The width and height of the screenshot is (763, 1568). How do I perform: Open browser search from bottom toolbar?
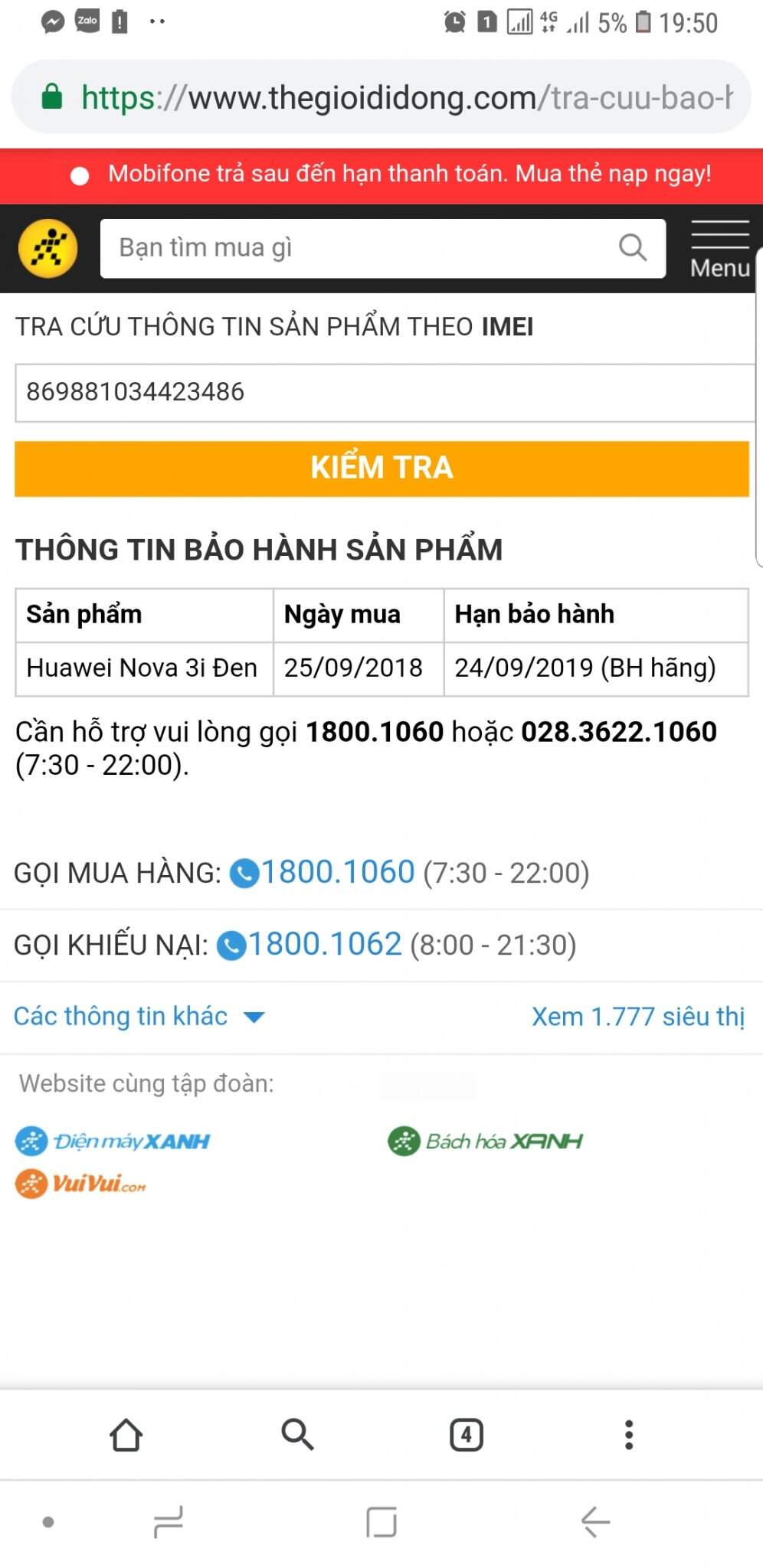(x=297, y=1435)
